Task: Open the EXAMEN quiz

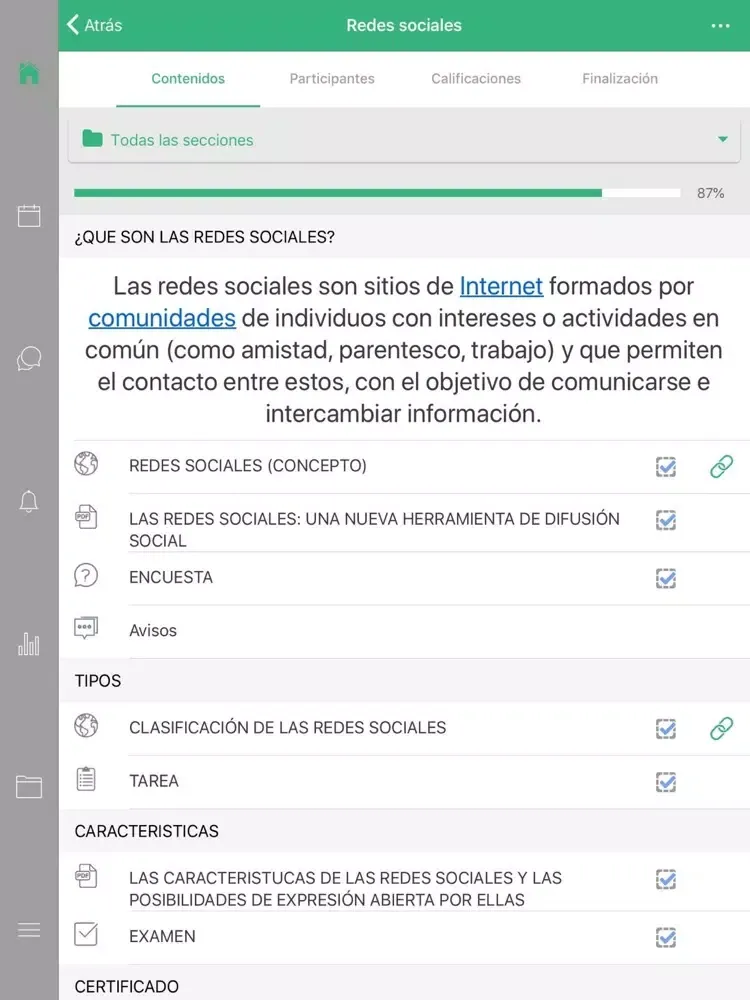Action: pyautogui.click(x=162, y=937)
